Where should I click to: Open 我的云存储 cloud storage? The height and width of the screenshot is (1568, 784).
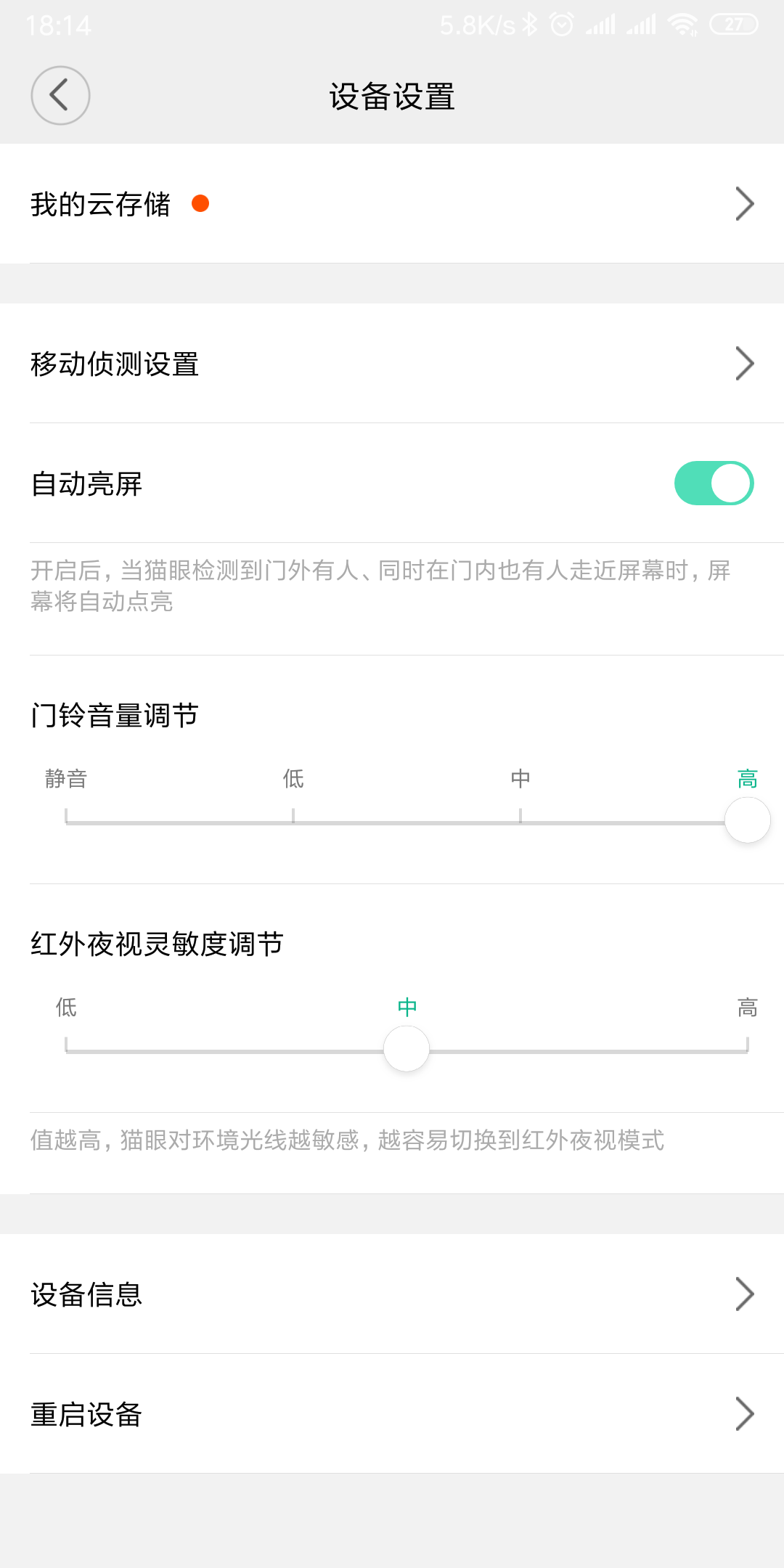click(x=392, y=204)
